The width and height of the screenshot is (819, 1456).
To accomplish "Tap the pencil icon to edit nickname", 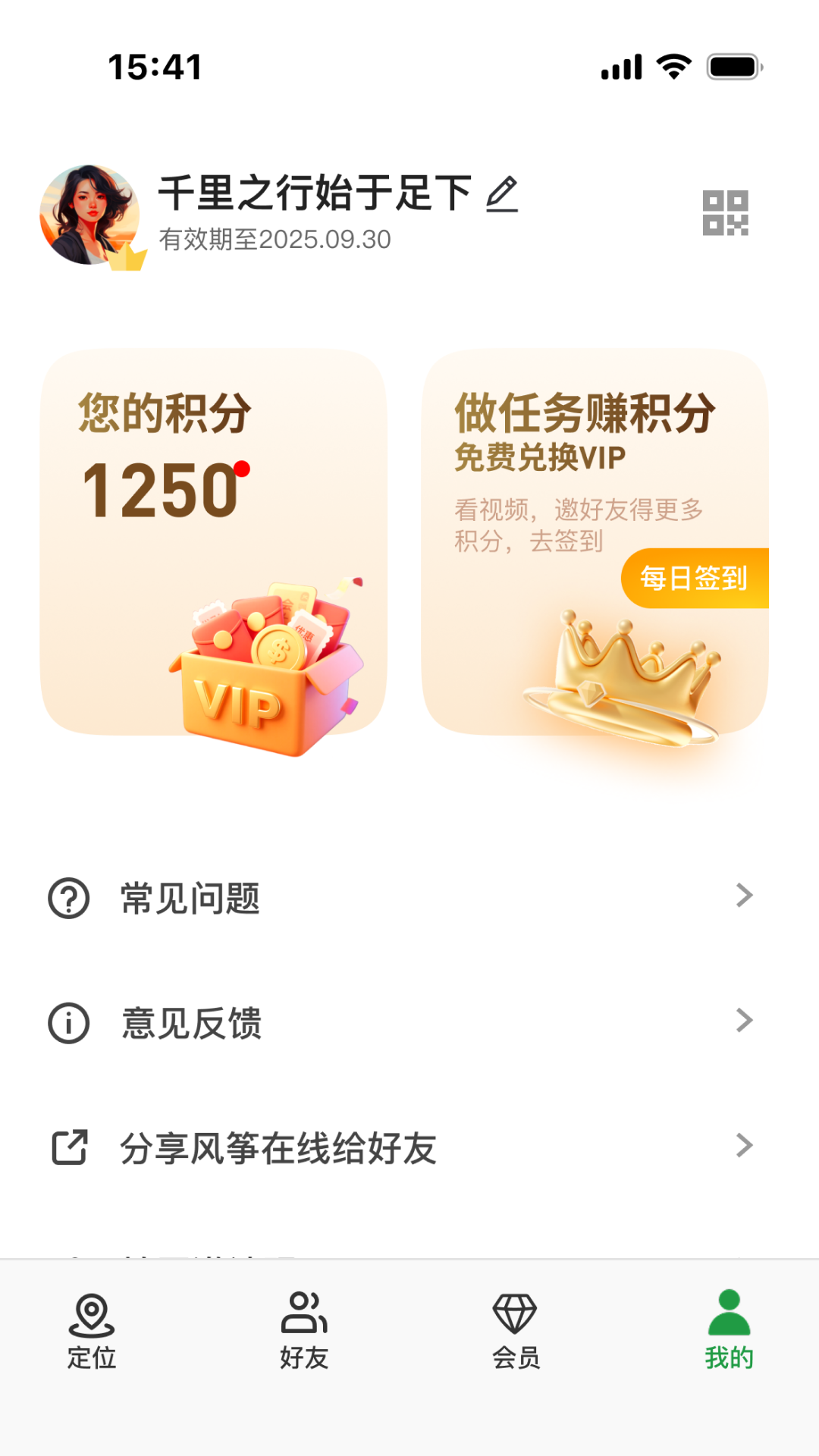I will coord(503,193).
